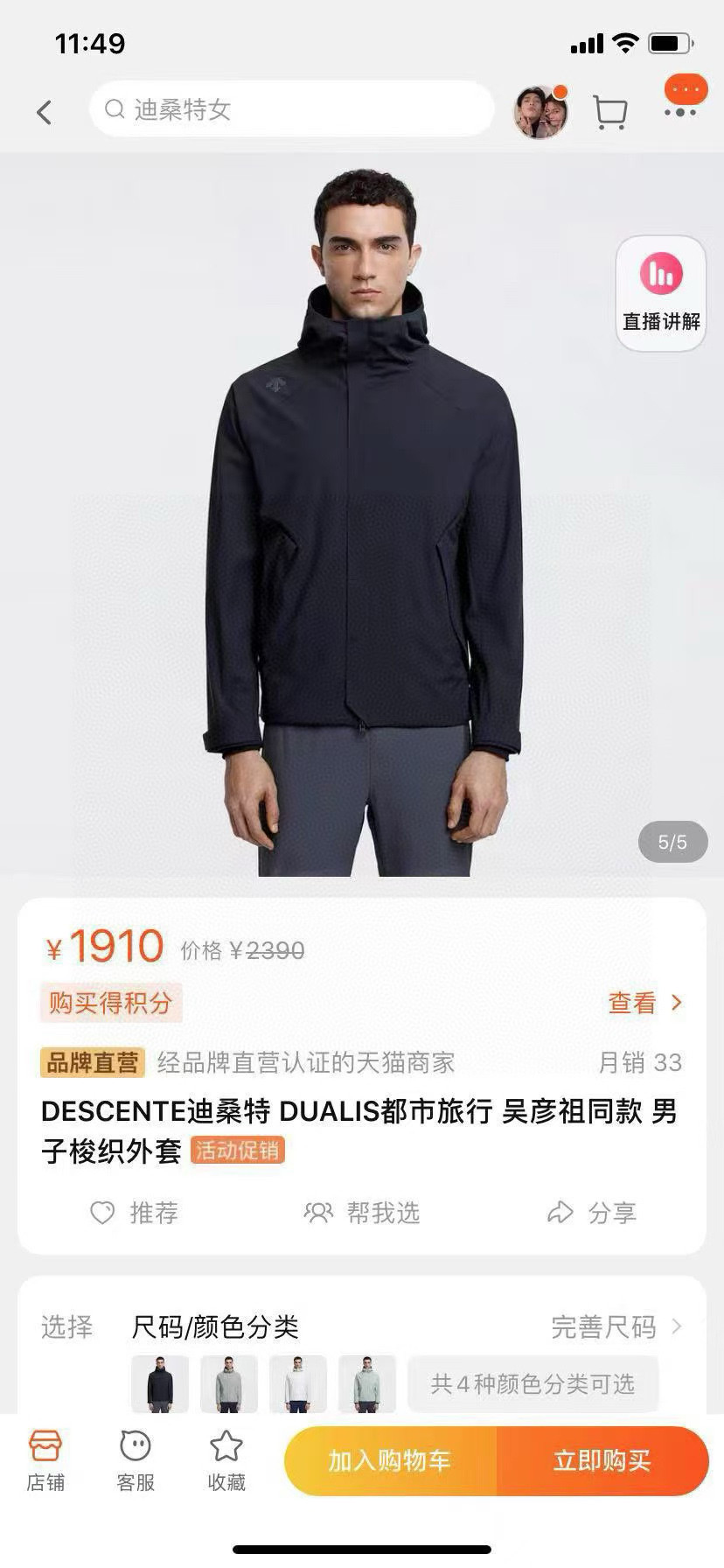
Task: Tap 查看 to see points details
Action: coord(644,1003)
